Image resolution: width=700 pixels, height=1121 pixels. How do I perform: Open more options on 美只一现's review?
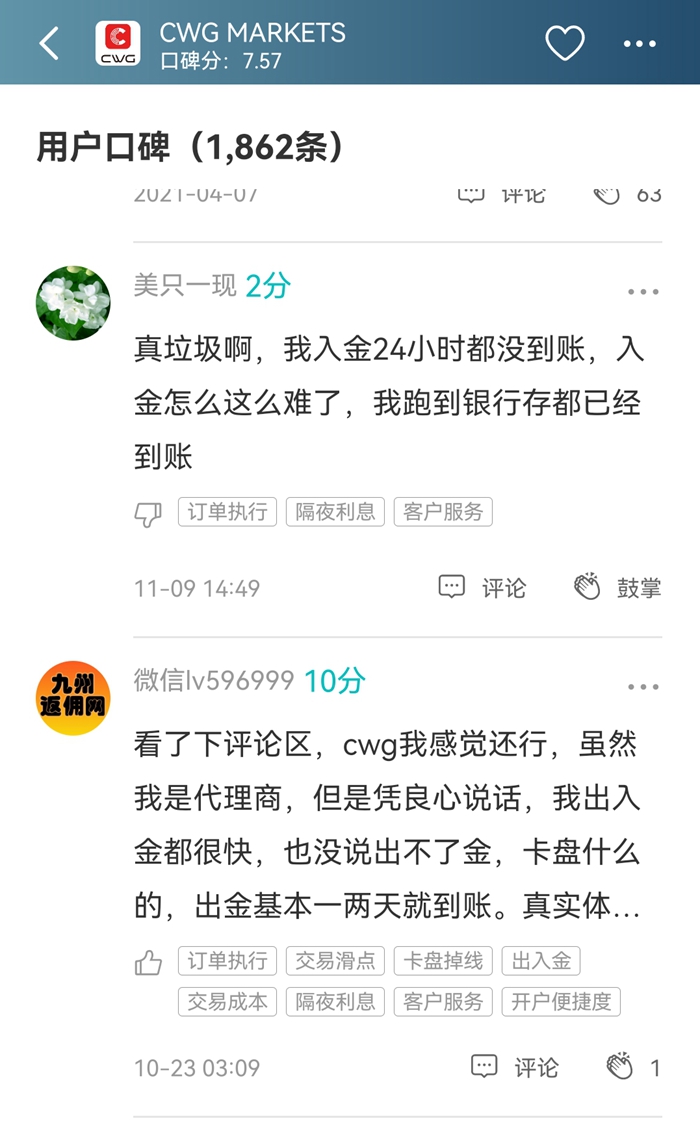[x=643, y=292]
